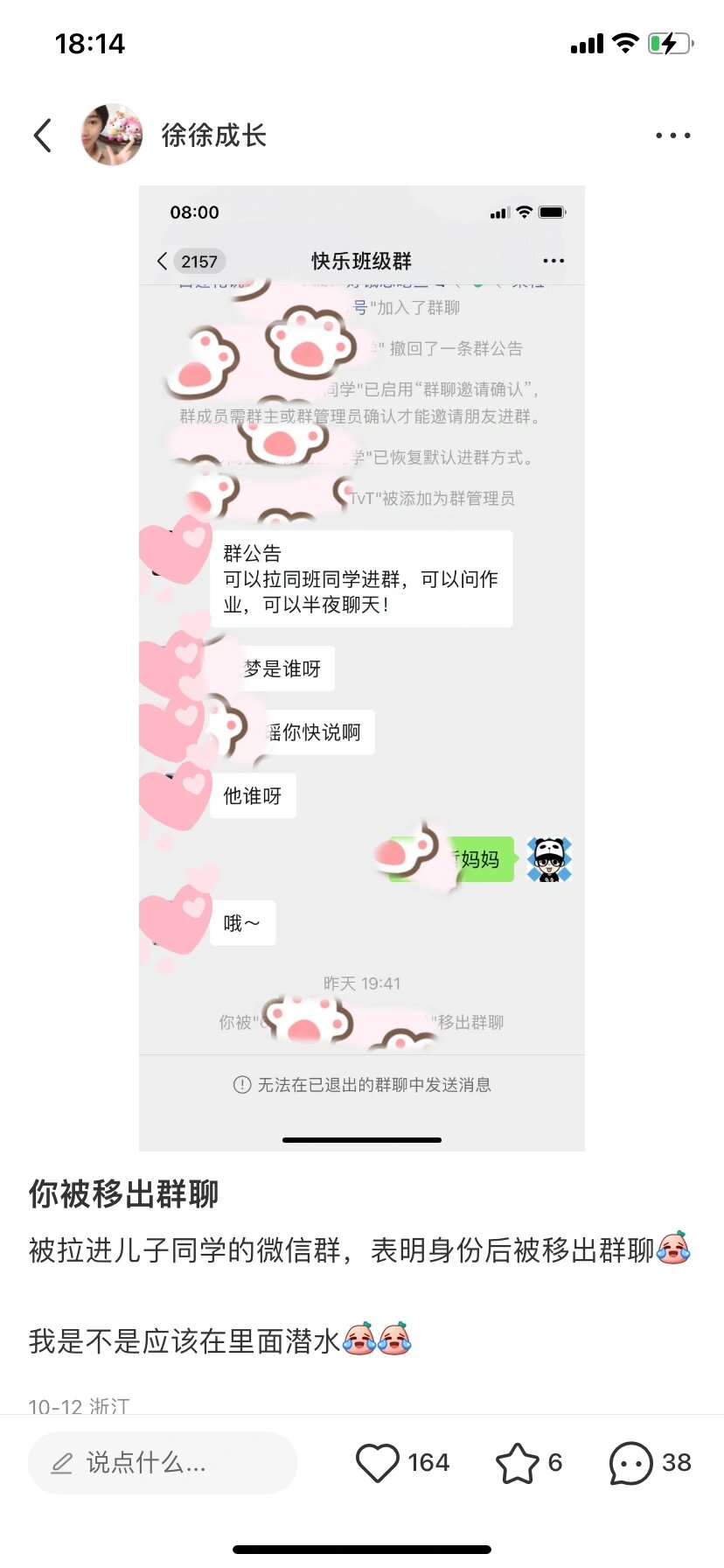724x1568 pixels.
Task: Save the post with the star icon
Action: [x=518, y=1462]
